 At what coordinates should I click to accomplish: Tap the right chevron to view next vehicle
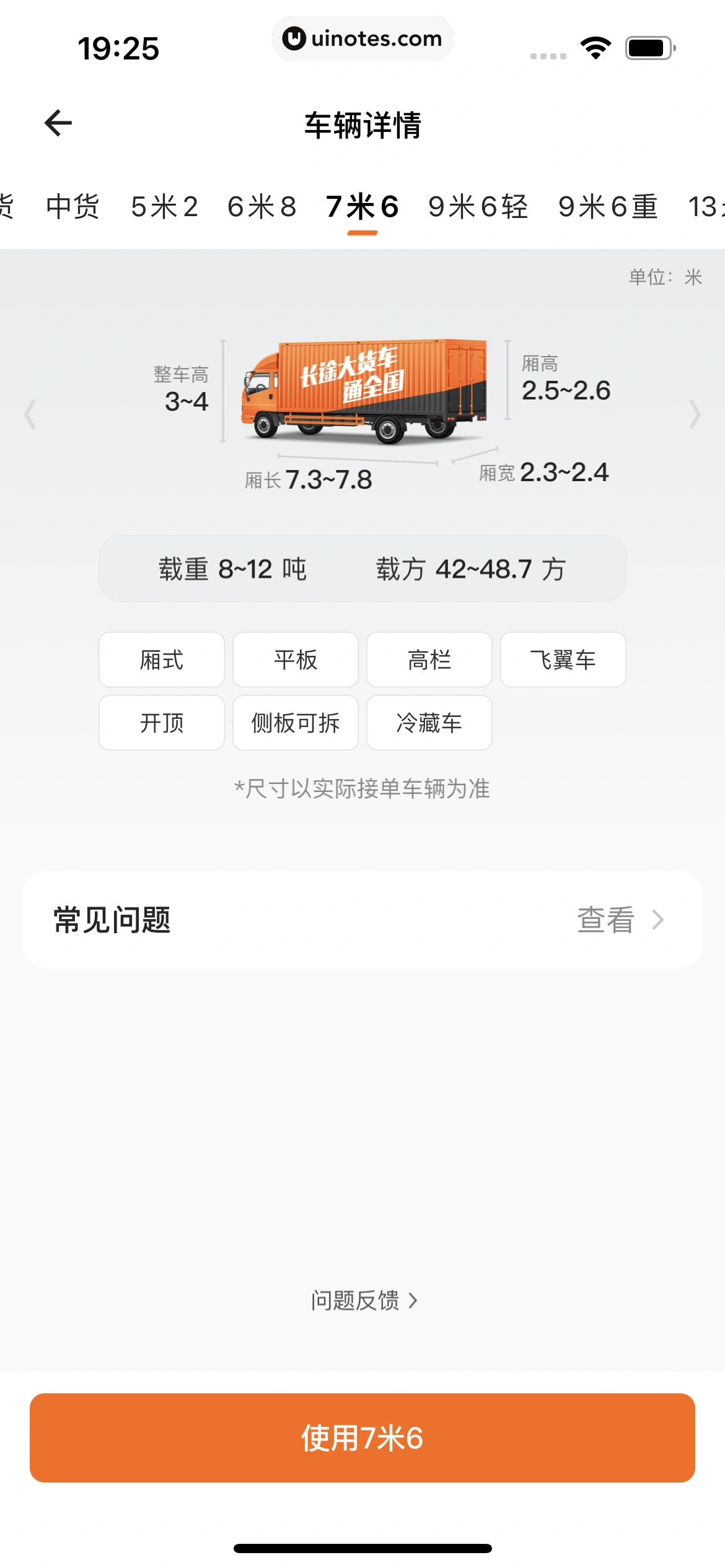coord(695,415)
